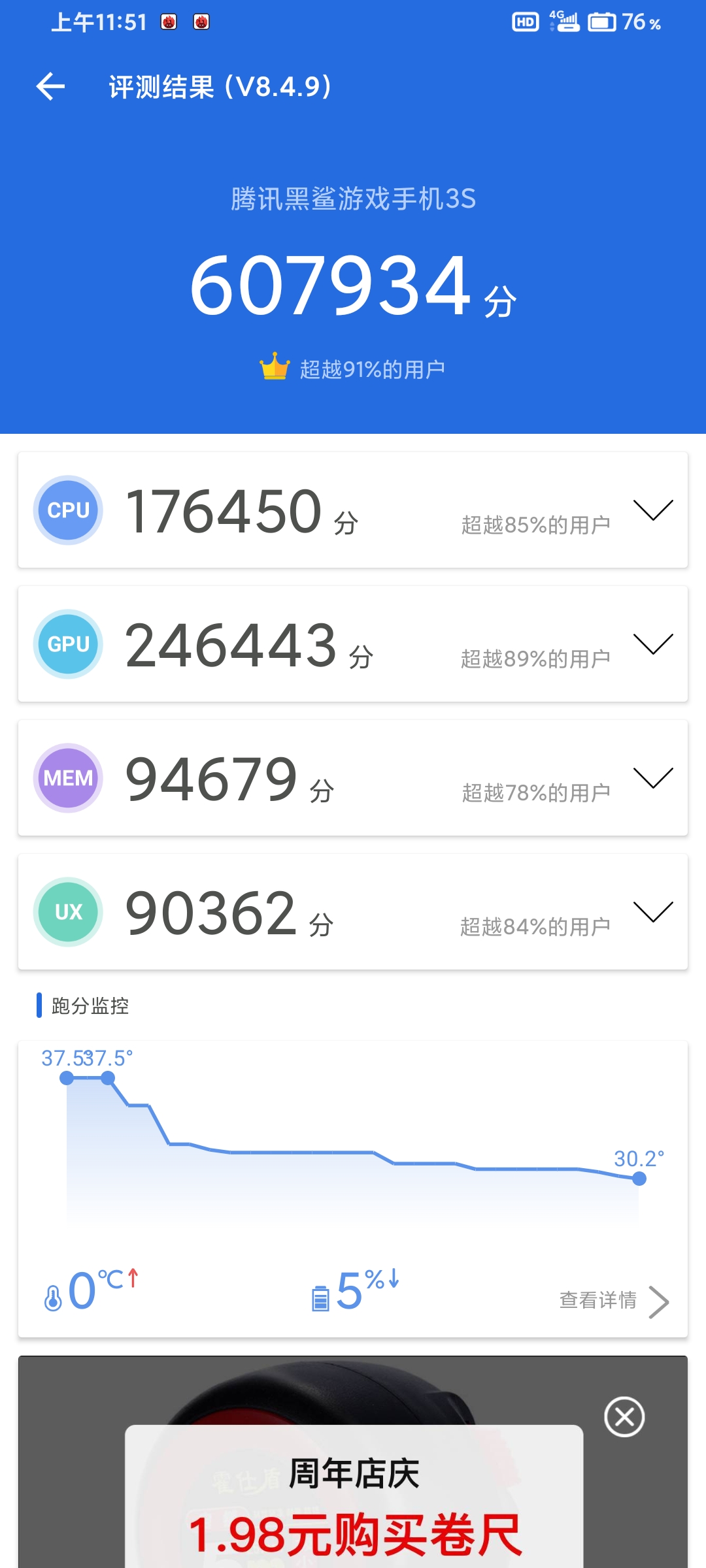Screen dimensions: 706x1568
Task: Close the anniversary sale ad banner
Action: pyautogui.click(x=624, y=1417)
